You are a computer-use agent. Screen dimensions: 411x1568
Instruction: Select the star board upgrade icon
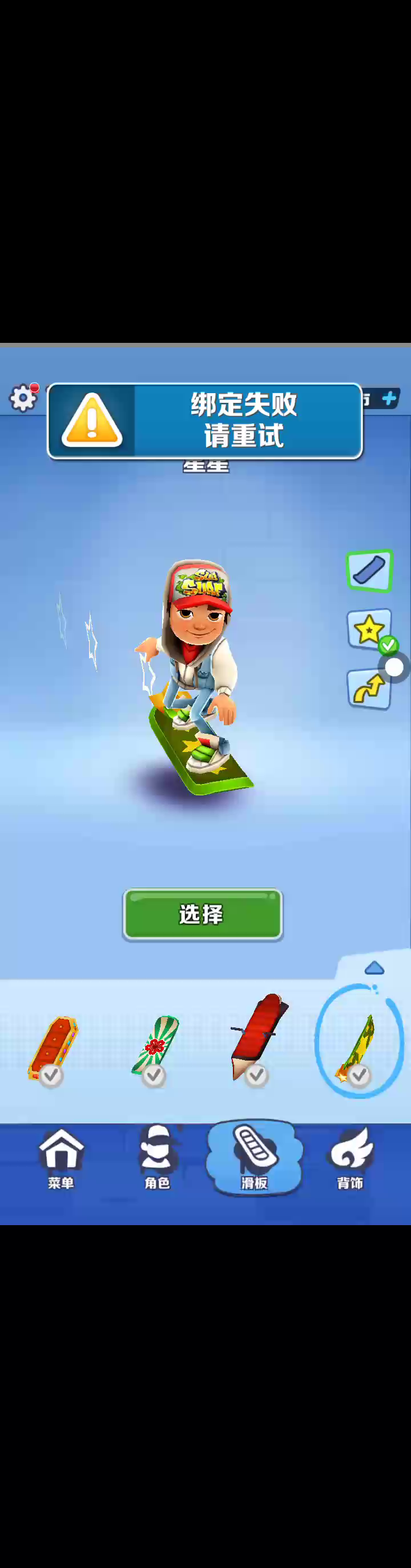[x=369, y=629]
